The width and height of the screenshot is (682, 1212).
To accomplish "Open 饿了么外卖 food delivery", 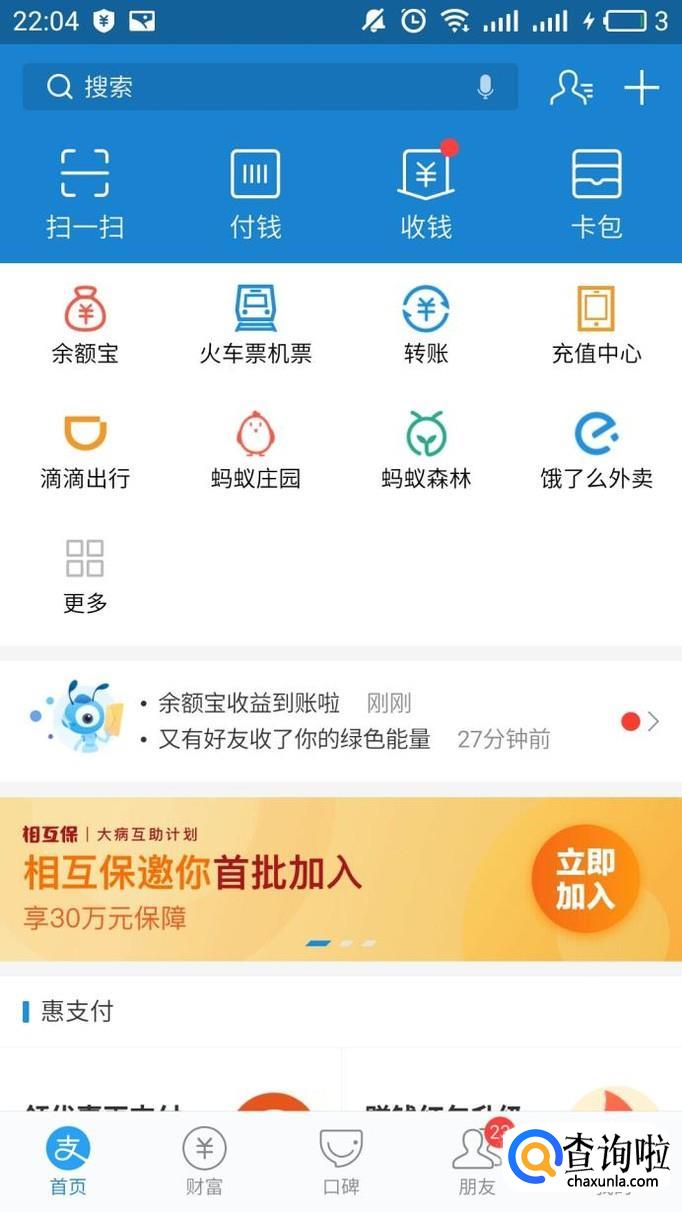I will 597,450.
